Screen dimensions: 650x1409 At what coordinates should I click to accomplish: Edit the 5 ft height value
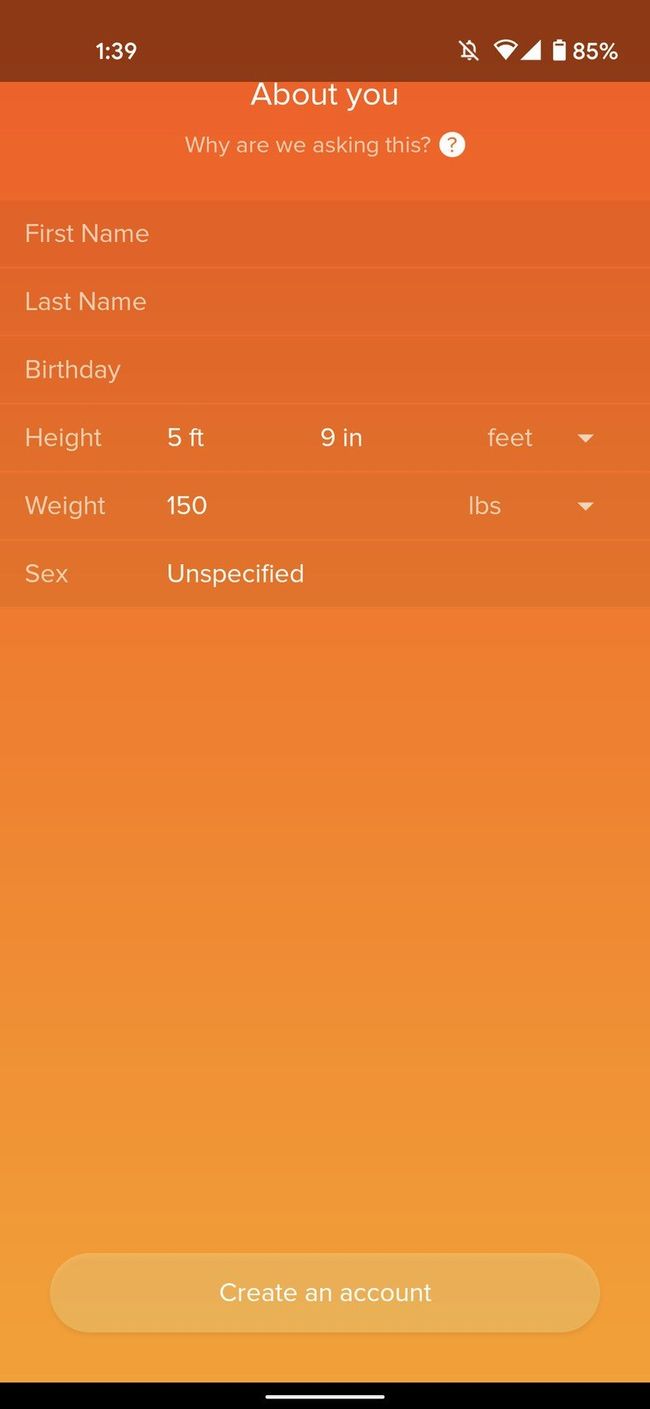click(x=186, y=438)
